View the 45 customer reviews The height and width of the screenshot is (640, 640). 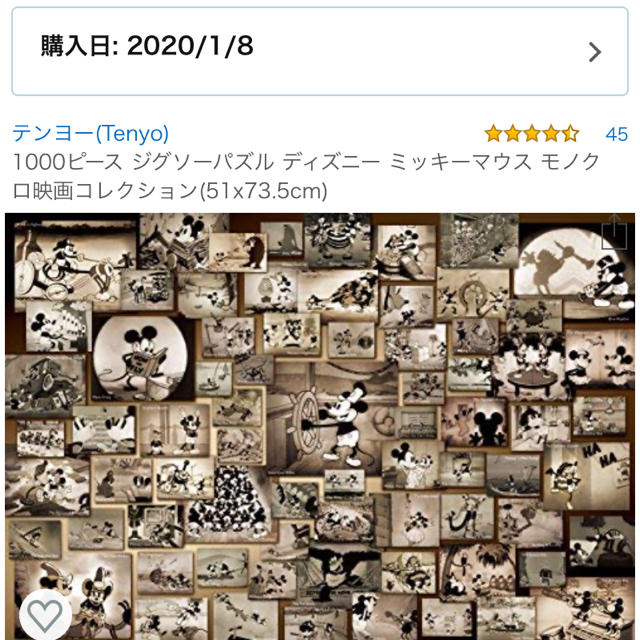pyautogui.click(x=616, y=134)
